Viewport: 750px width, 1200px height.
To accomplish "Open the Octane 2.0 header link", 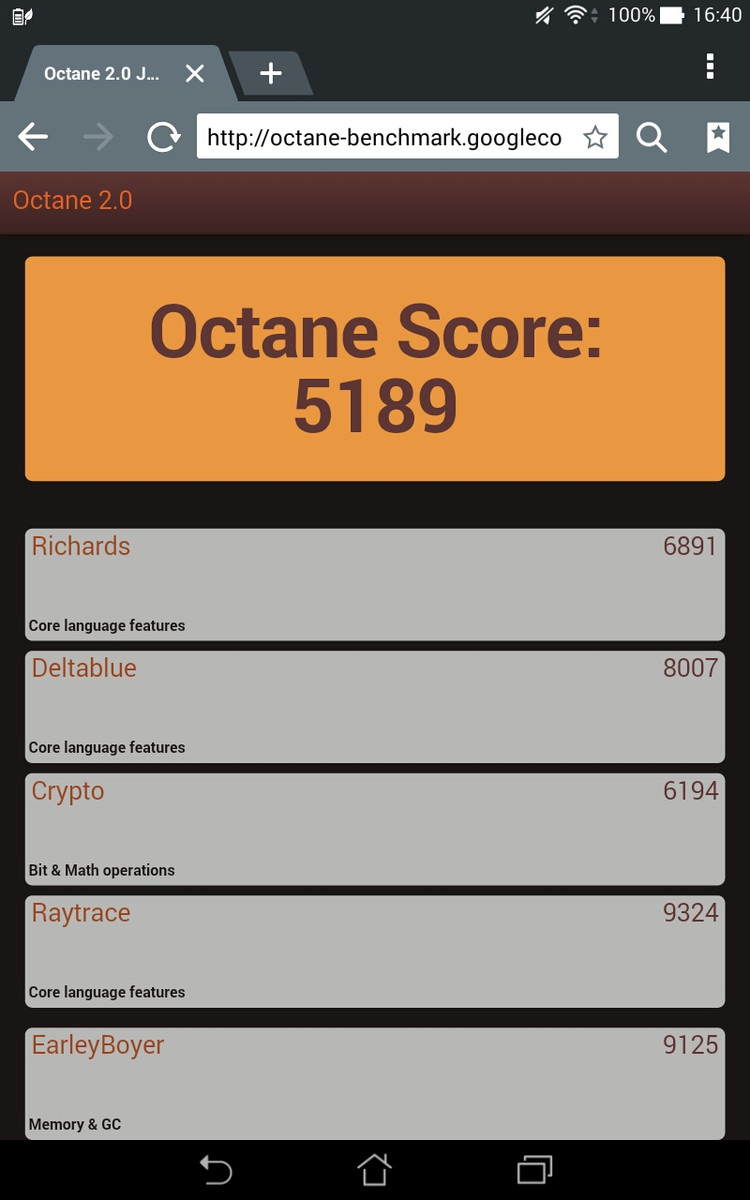I will [x=72, y=200].
